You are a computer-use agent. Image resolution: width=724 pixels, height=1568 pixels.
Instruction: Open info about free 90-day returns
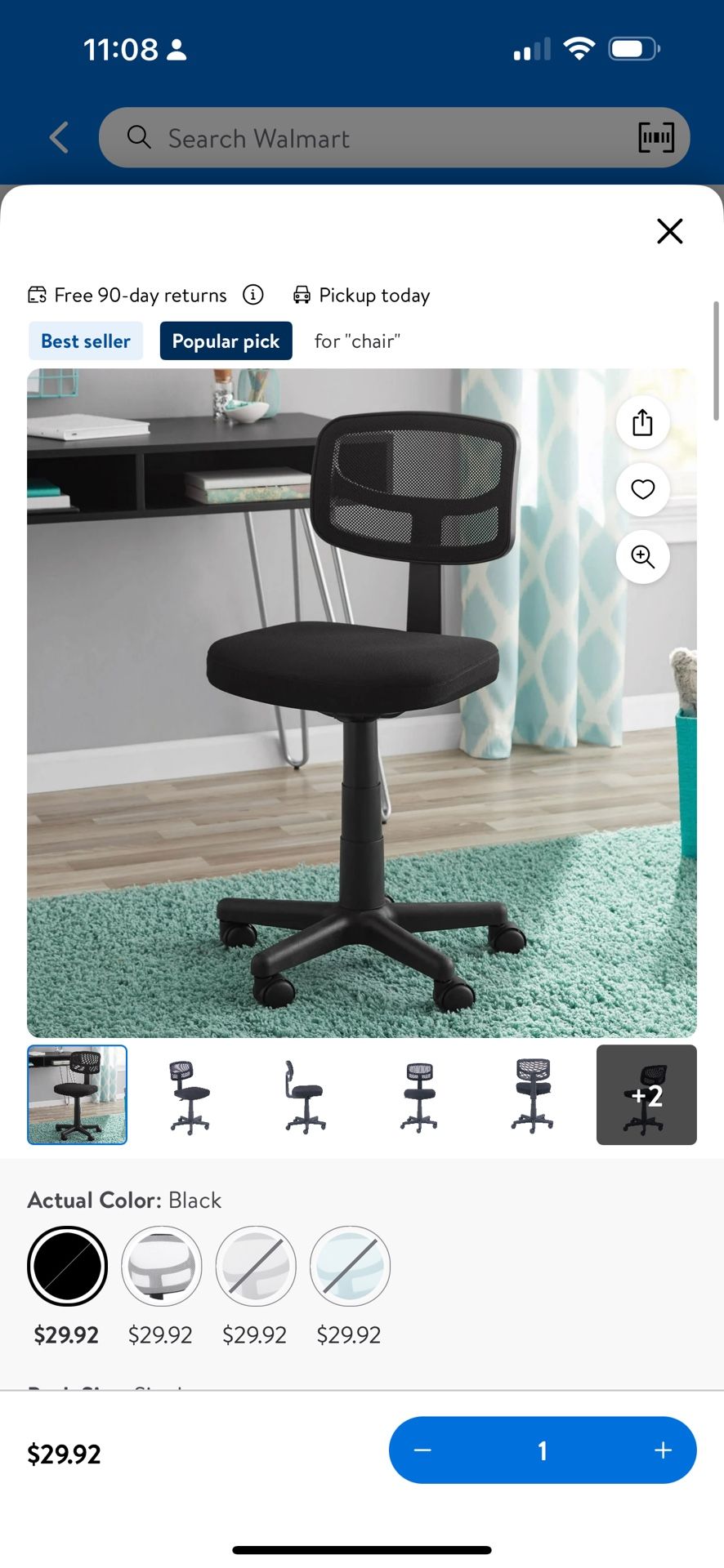[253, 295]
